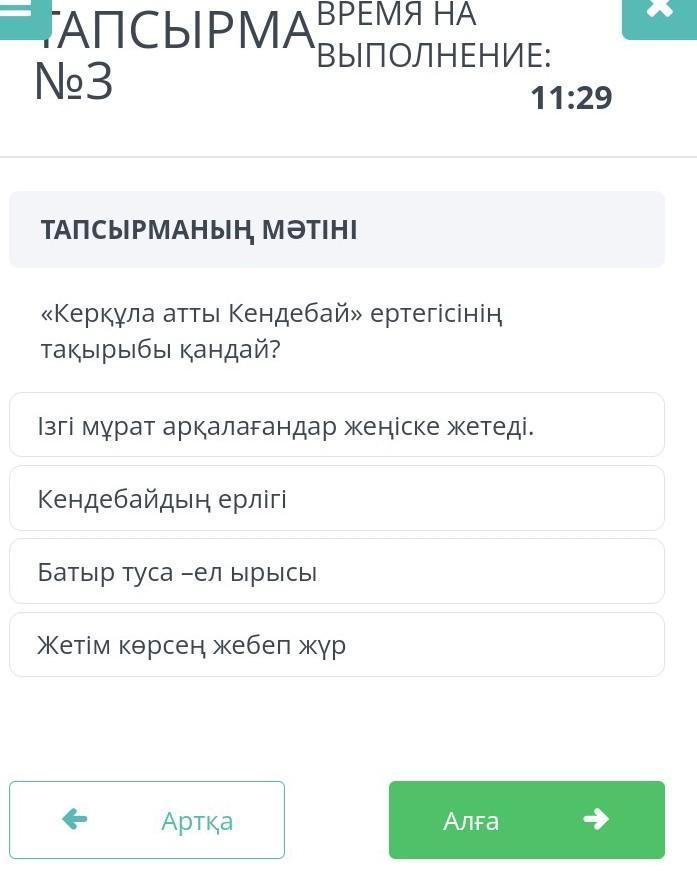Open the hamburger menu button
Viewport: 697px width, 882px height.
click(24, 14)
